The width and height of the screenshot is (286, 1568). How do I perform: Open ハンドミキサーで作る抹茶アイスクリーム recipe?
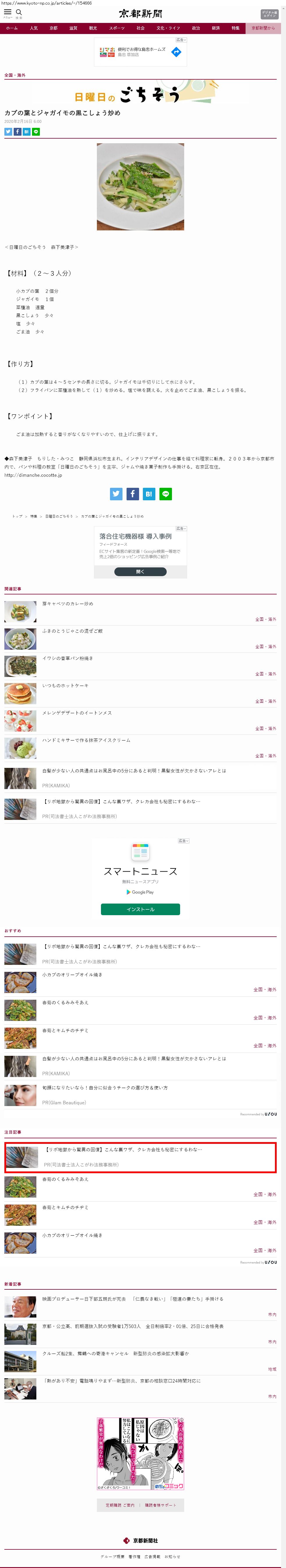86,740
